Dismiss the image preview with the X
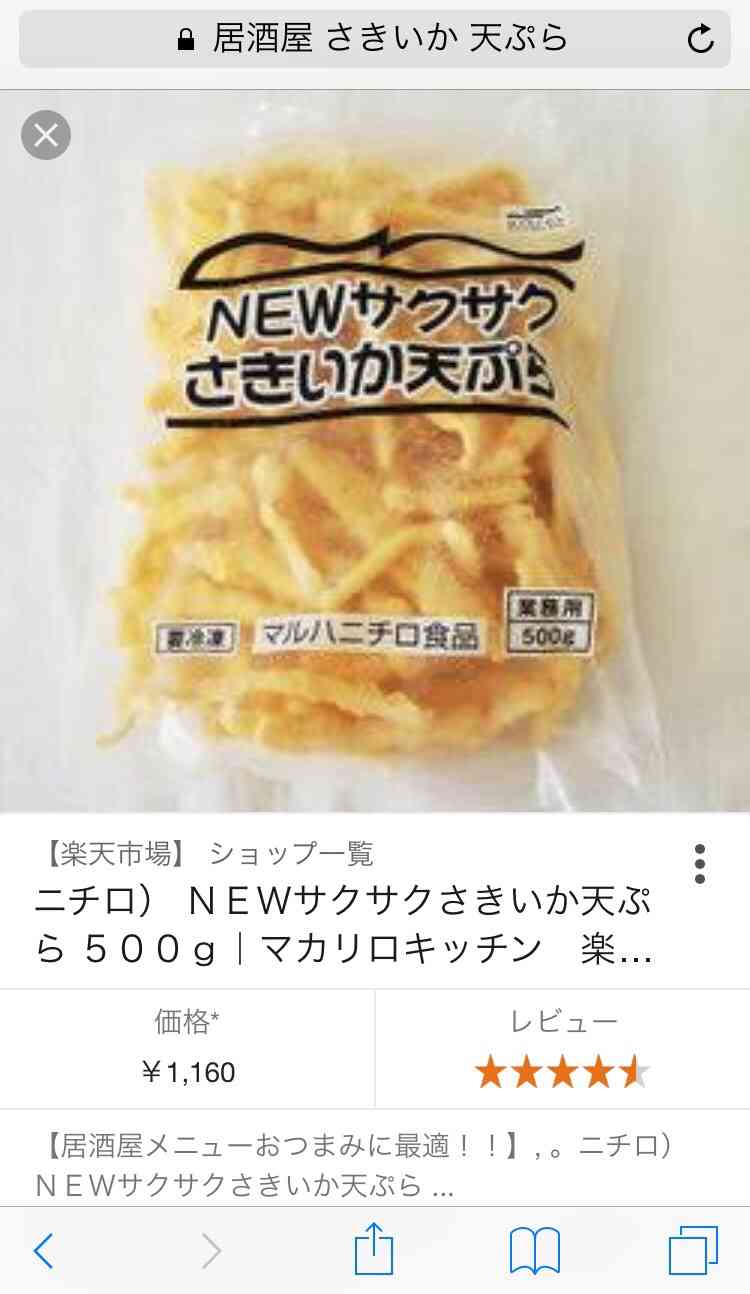This screenshot has height=1294, width=750. 45,134
